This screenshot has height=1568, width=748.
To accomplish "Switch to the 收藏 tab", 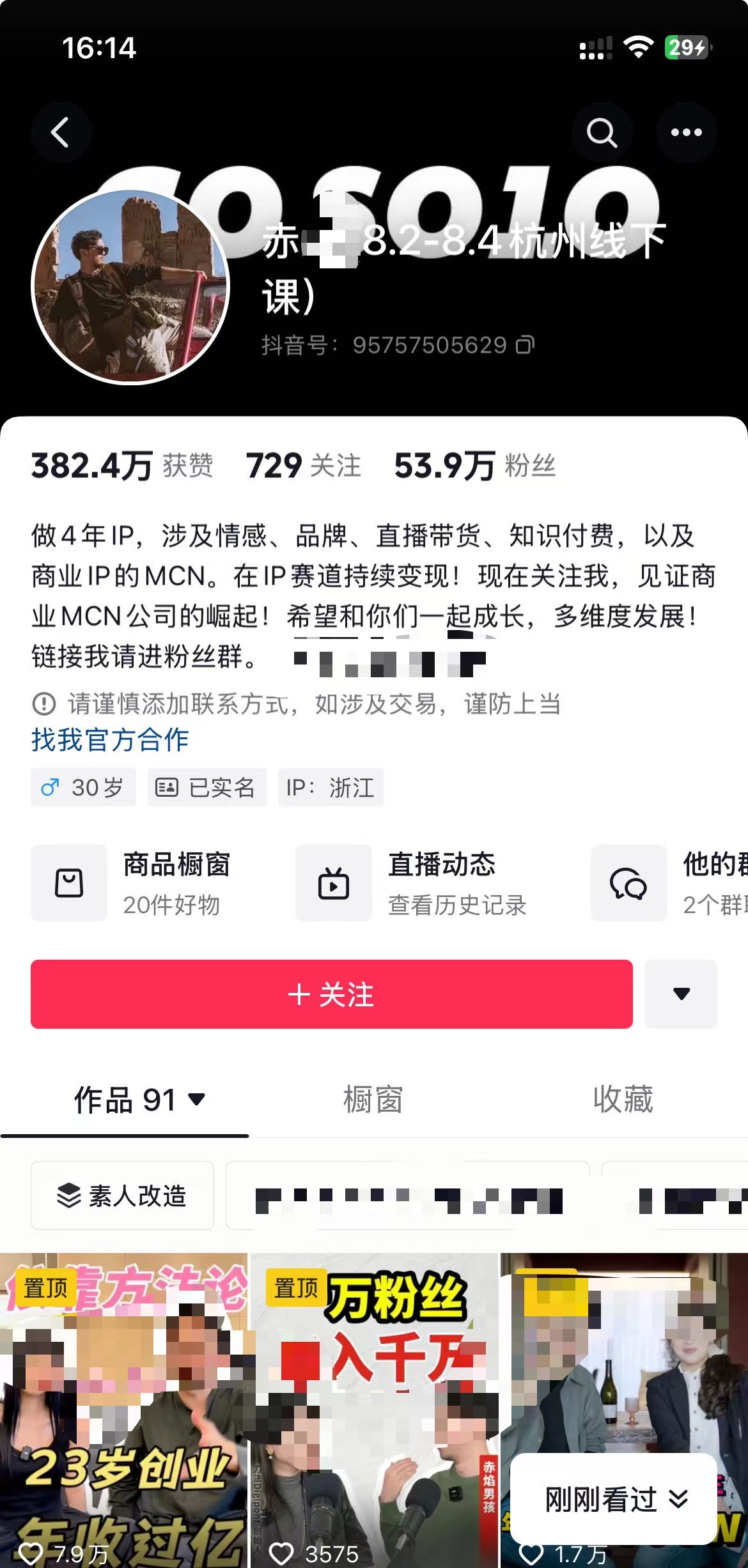I will (622, 1100).
